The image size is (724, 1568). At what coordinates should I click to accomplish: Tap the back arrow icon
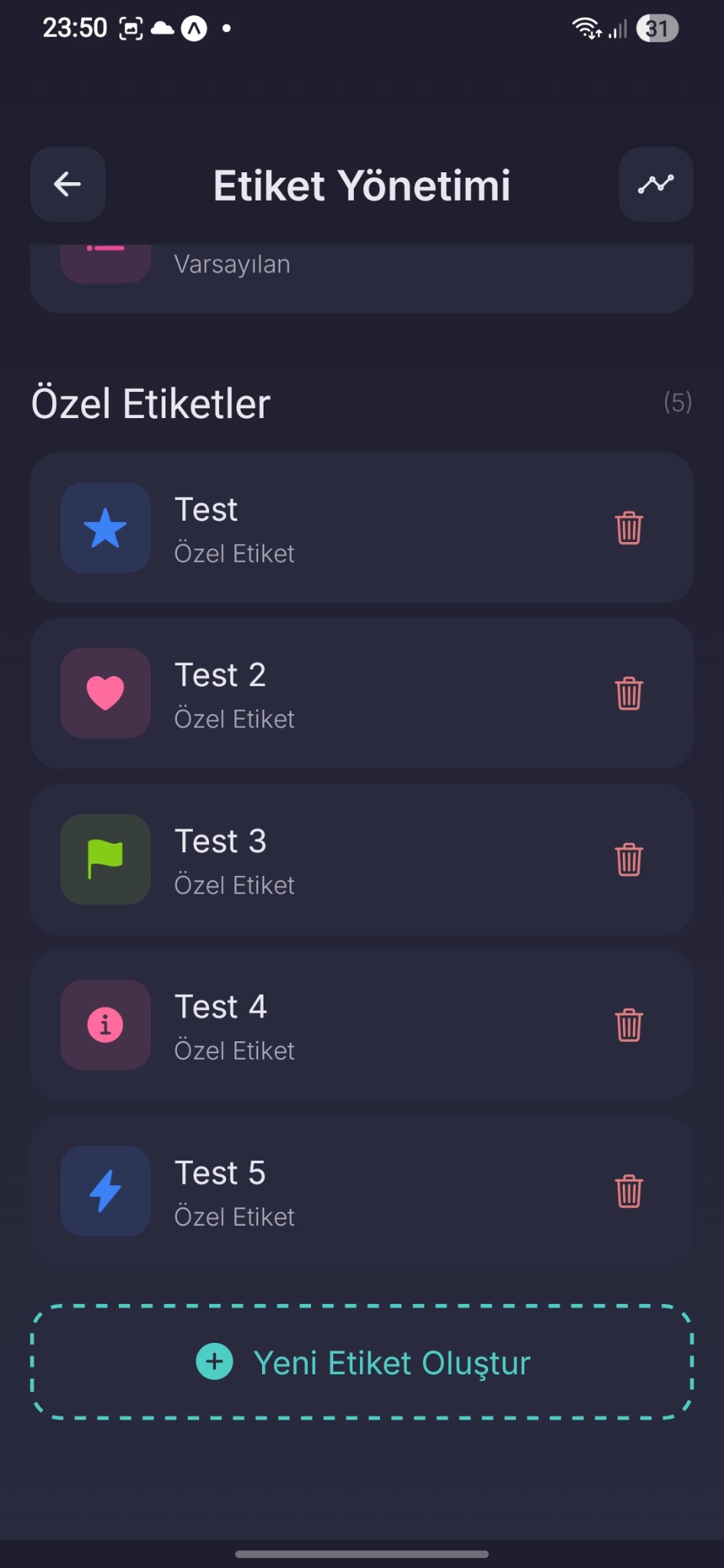point(67,185)
